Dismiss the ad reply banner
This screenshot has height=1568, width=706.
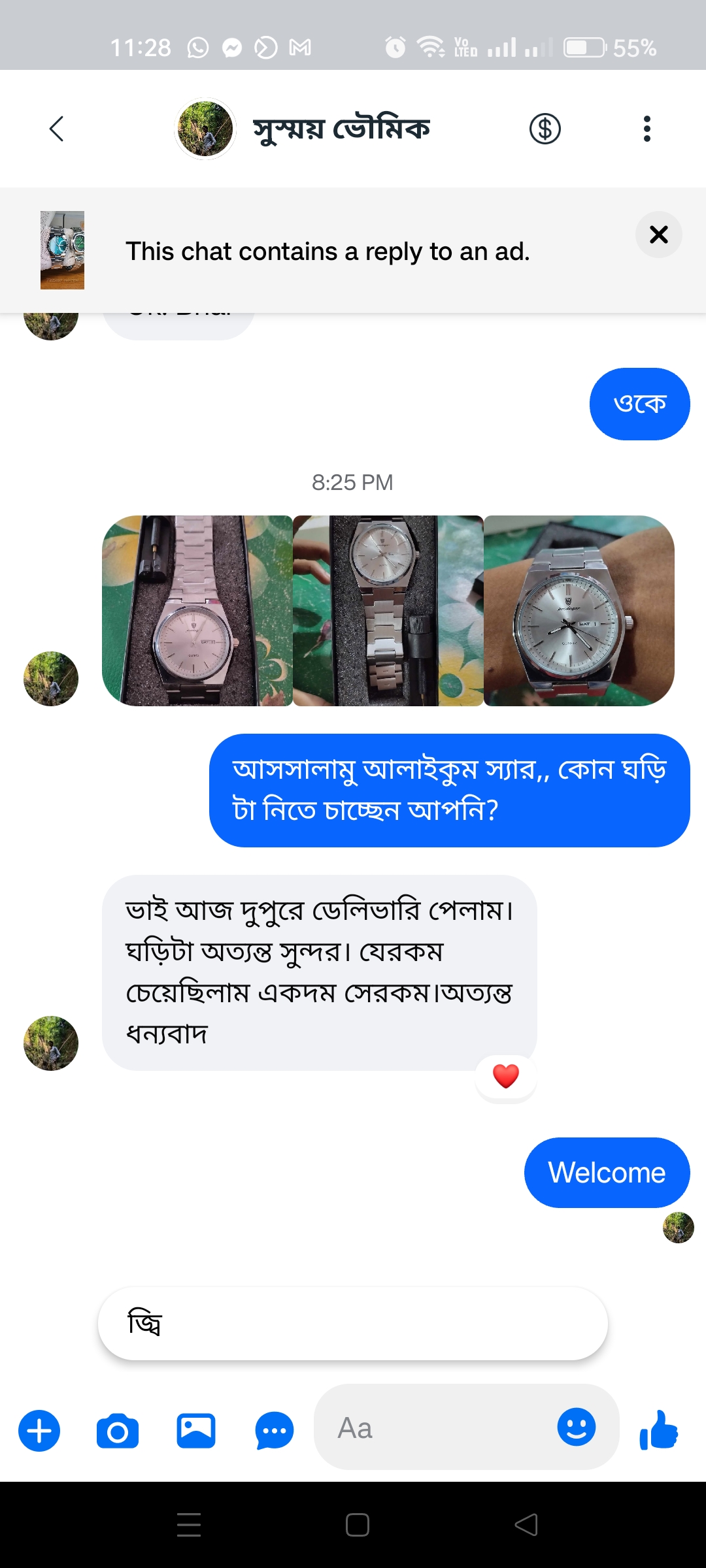click(658, 235)
